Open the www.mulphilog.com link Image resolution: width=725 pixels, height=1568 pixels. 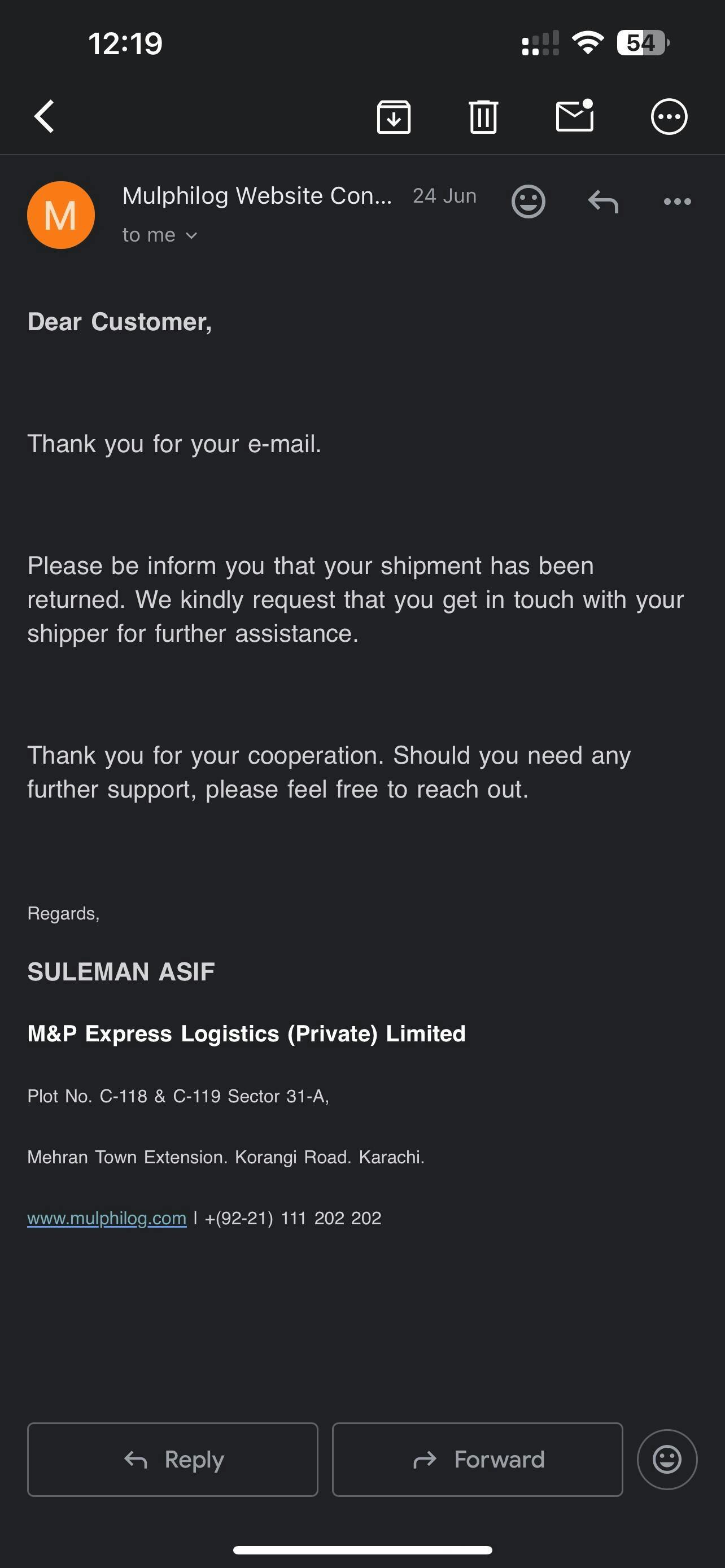(x=107, y=1218)
